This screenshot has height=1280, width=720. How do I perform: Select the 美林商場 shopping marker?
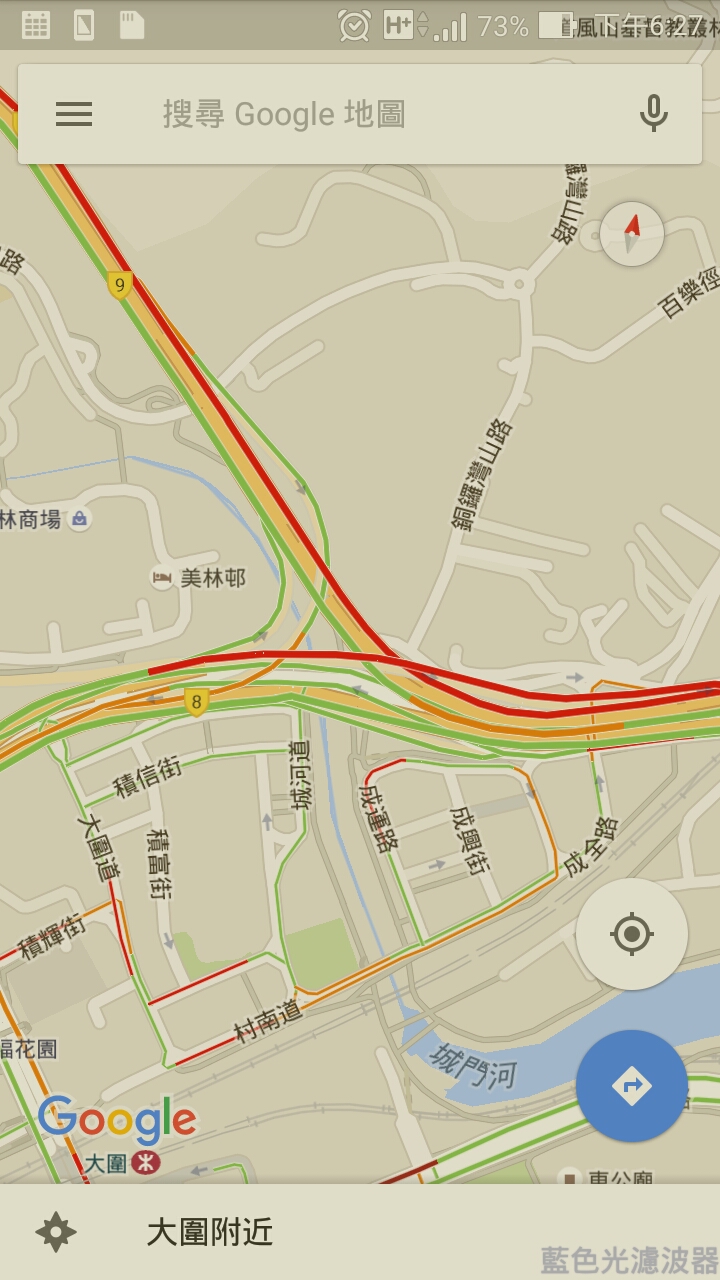coord(79,518)
